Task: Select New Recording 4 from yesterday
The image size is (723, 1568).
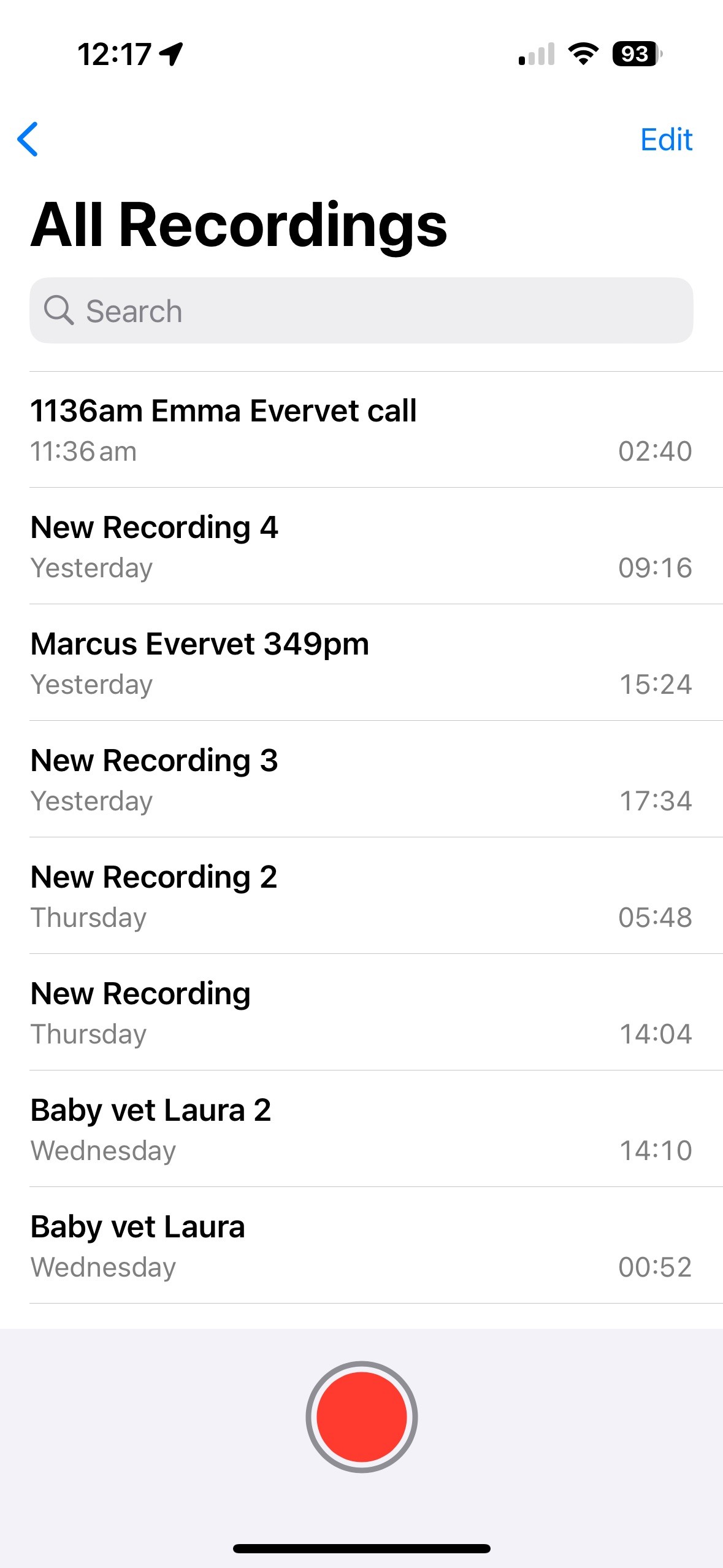Action: coord(361,546)
